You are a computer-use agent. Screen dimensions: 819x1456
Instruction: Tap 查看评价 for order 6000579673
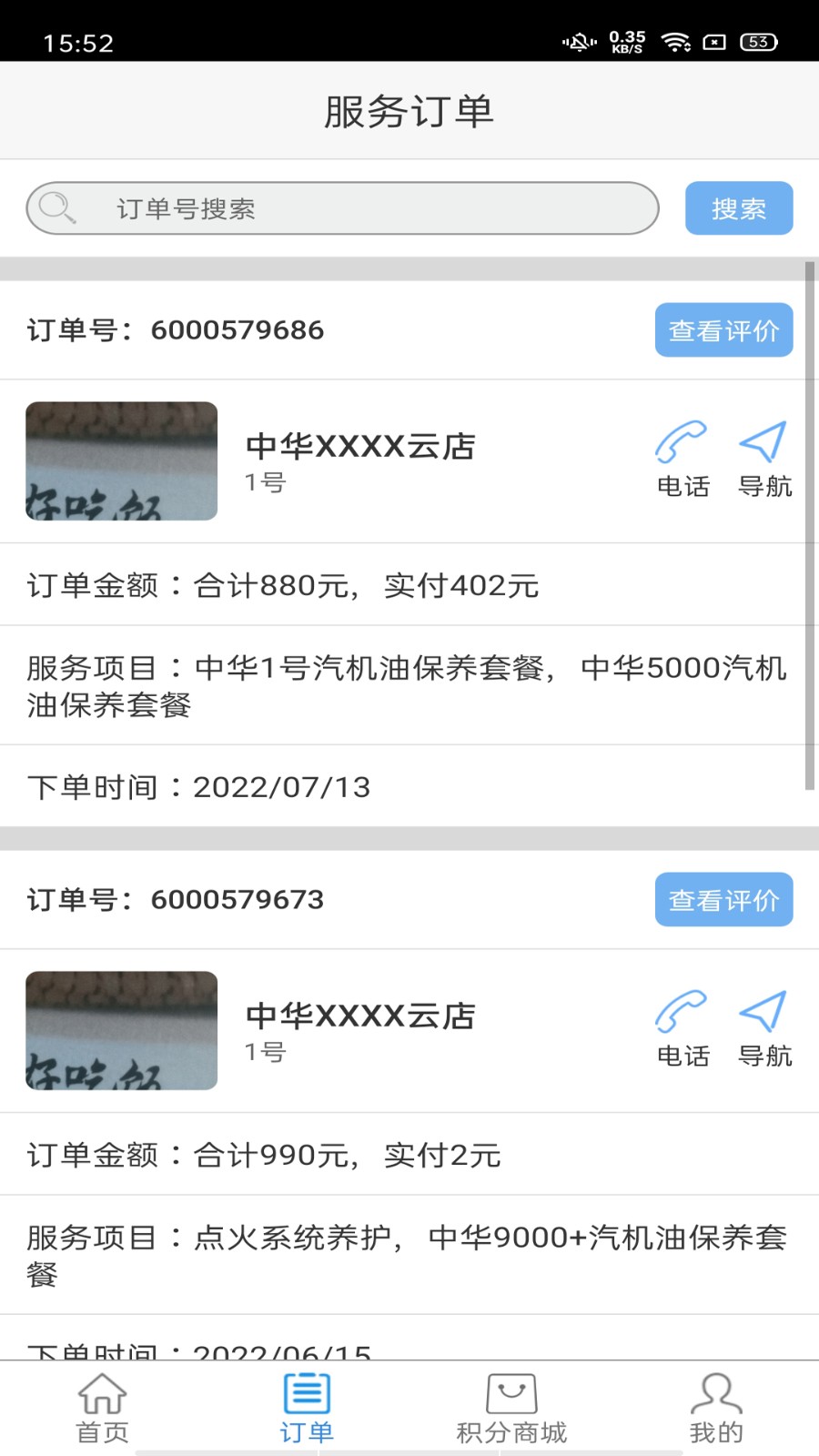click(723, 899)
